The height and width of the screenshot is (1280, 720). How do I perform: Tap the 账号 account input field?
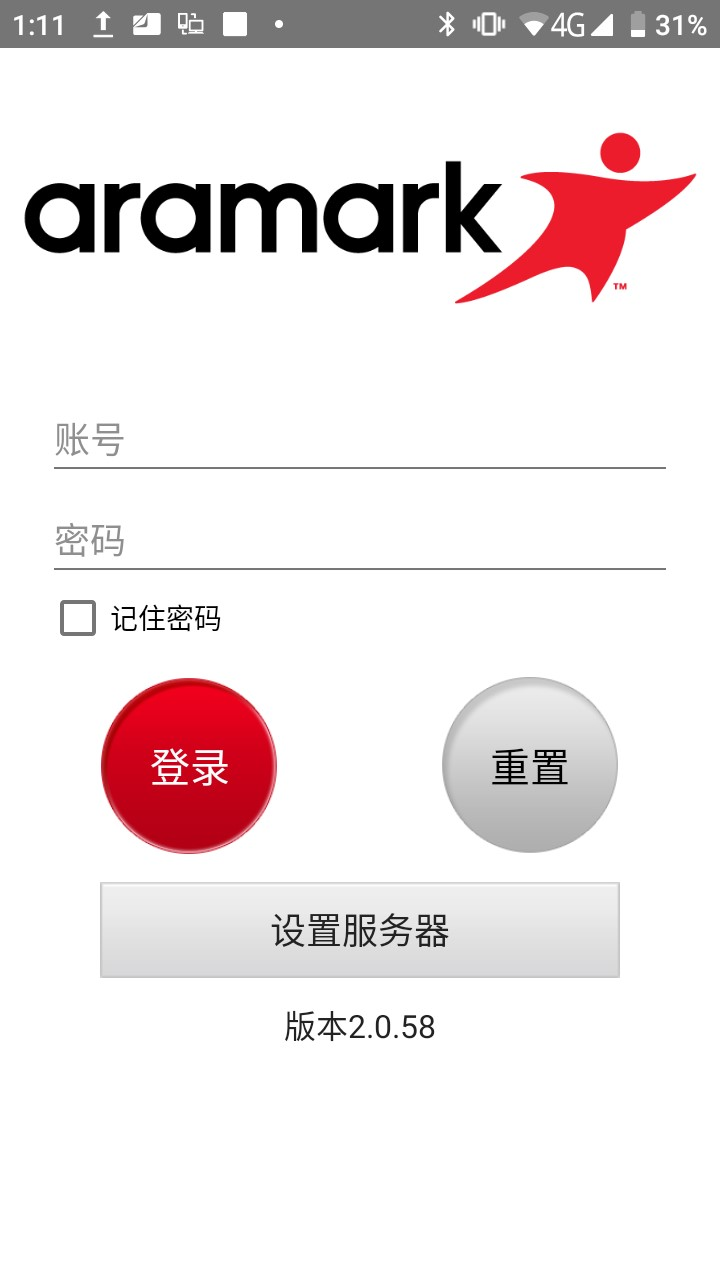click(360, 440)
